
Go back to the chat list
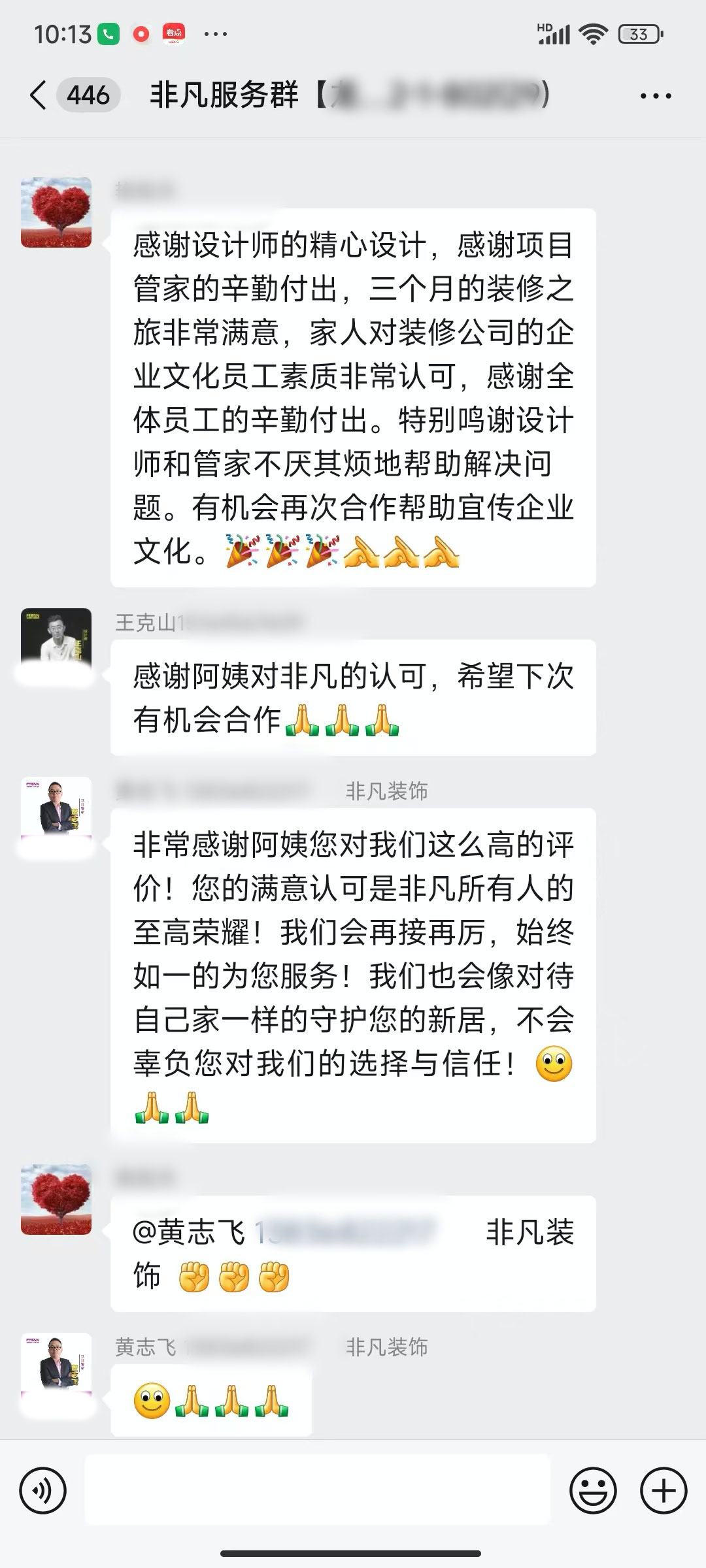(39, 95)
